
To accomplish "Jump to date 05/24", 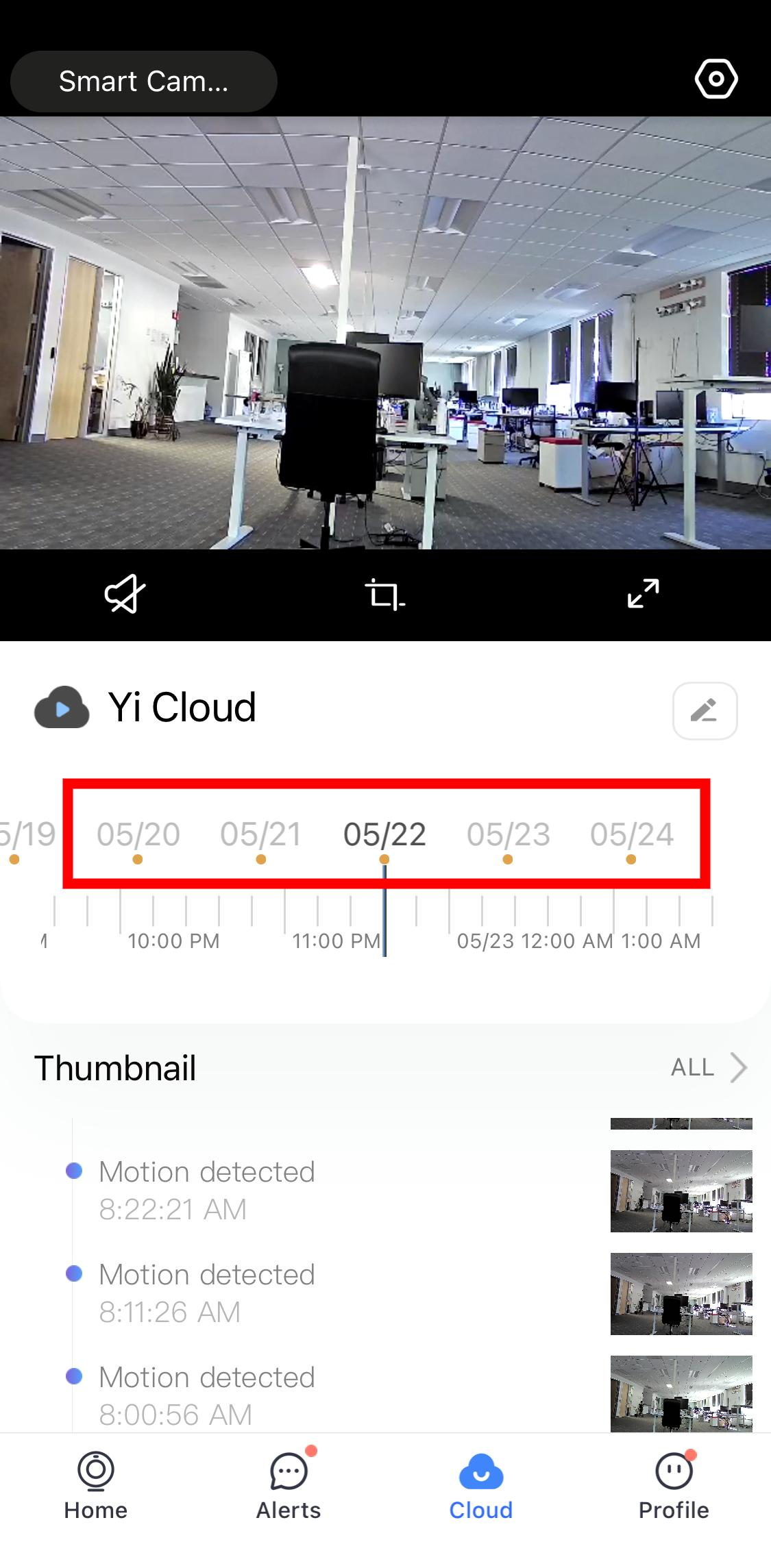I will click(631, 835).
